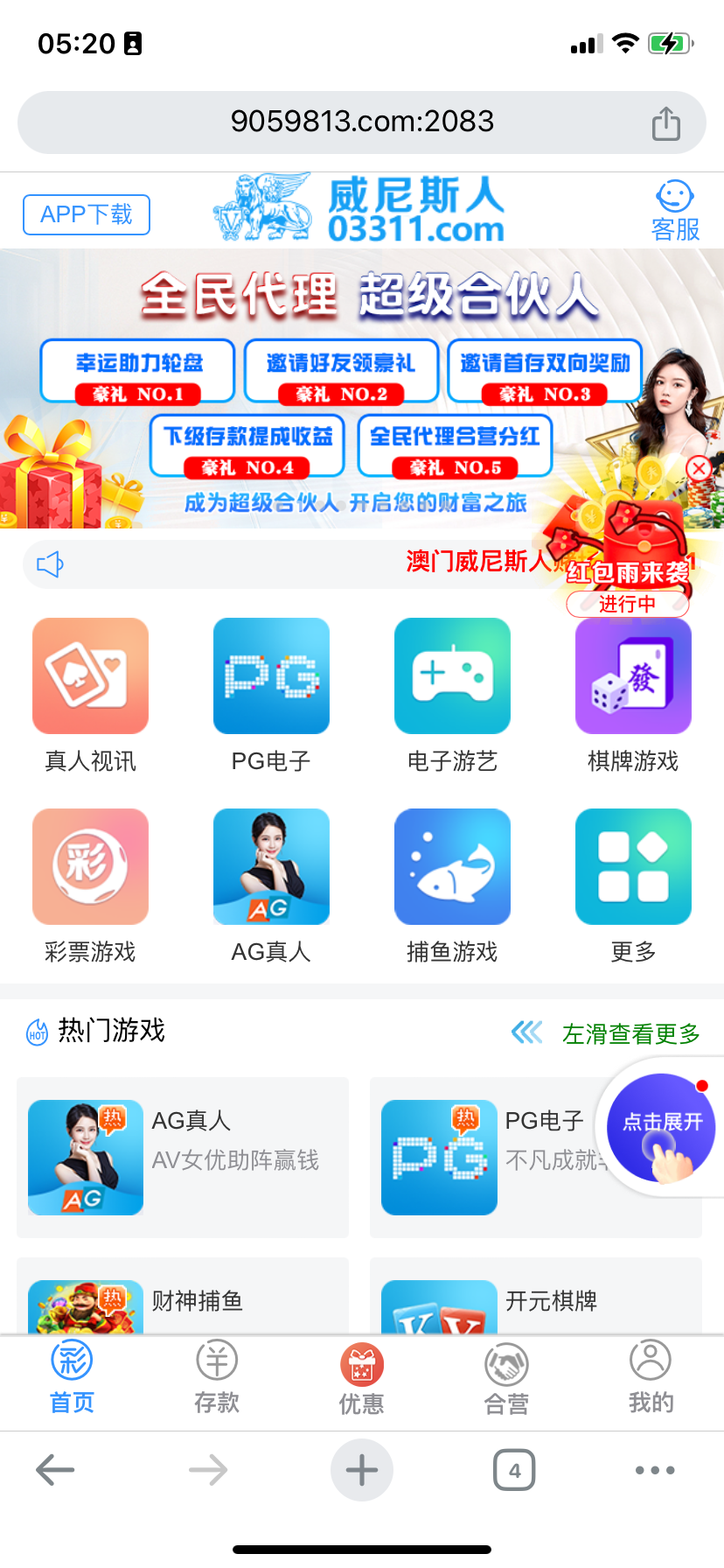
Task: Open 客服 customer service
Action: coord(675,211)
